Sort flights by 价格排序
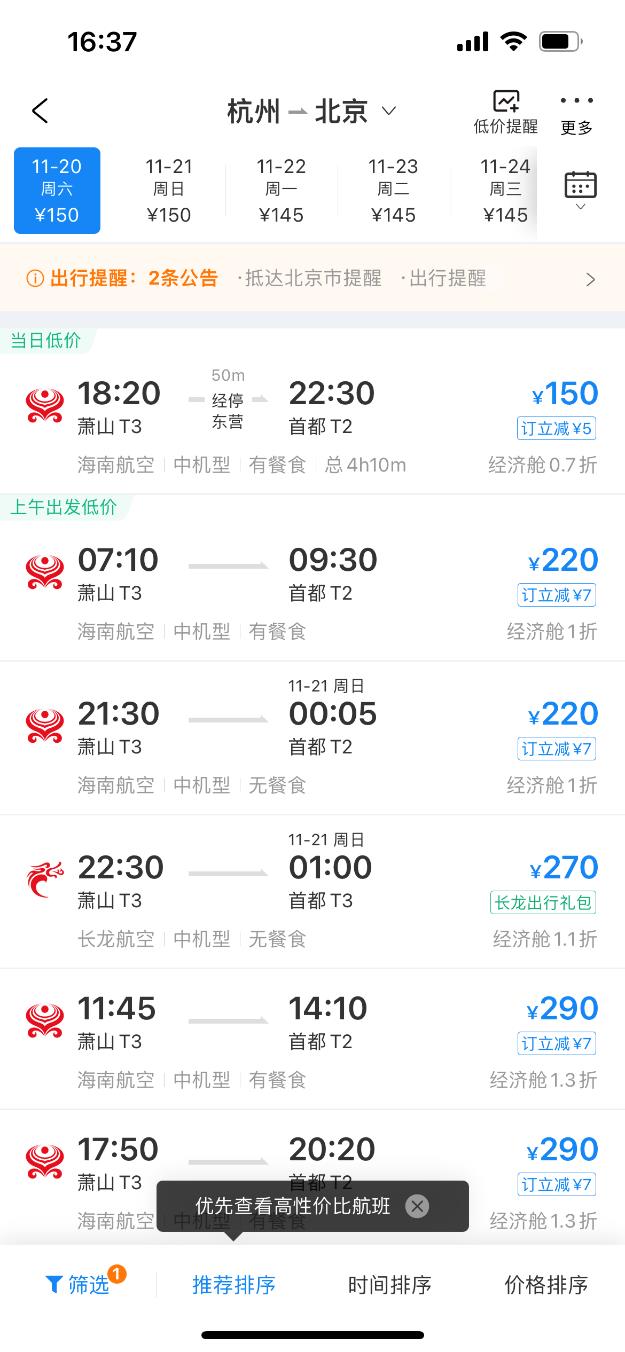This screenshot has height=1352, width=625. point(546,1285)
